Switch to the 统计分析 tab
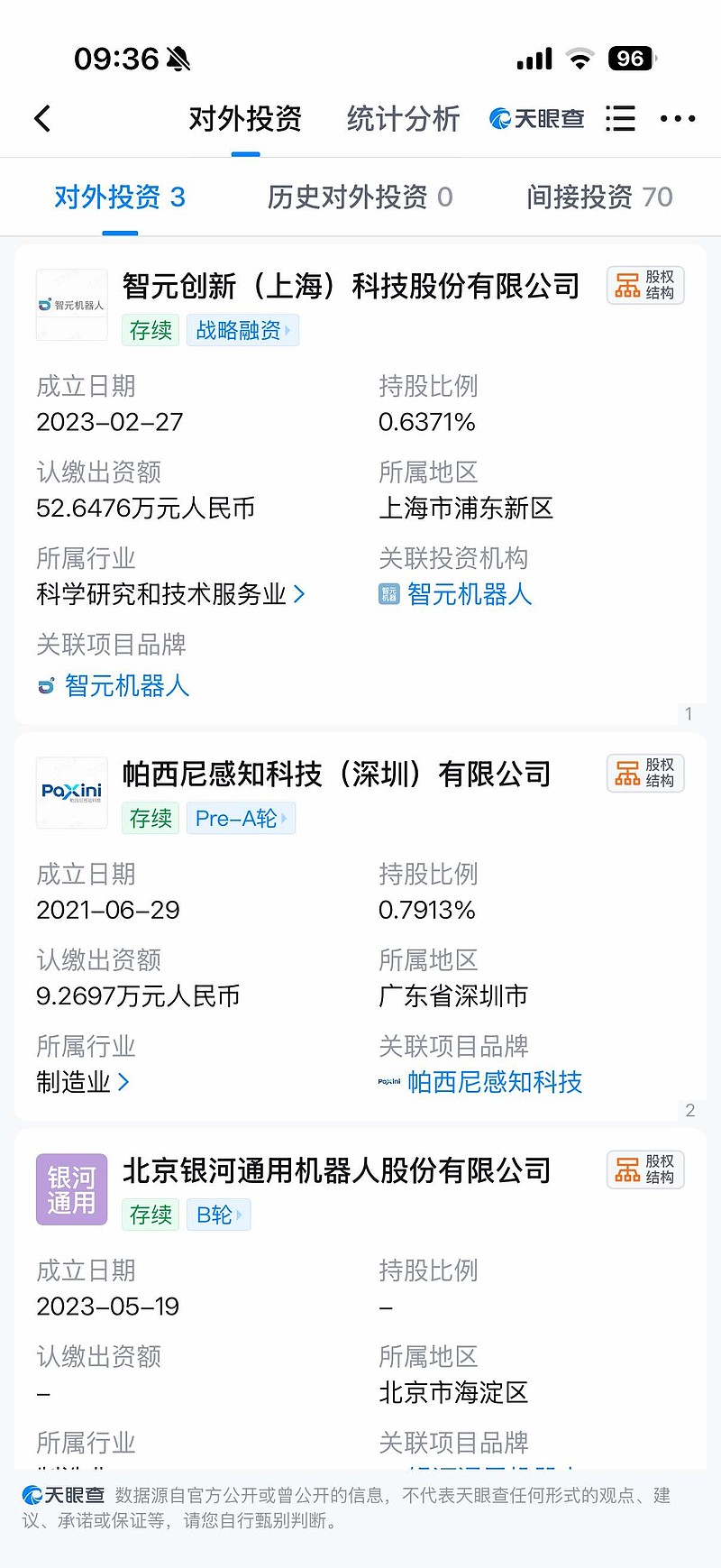Image resolution: width=721 pixels, height=1568 pixels. [x=402, y=118]
